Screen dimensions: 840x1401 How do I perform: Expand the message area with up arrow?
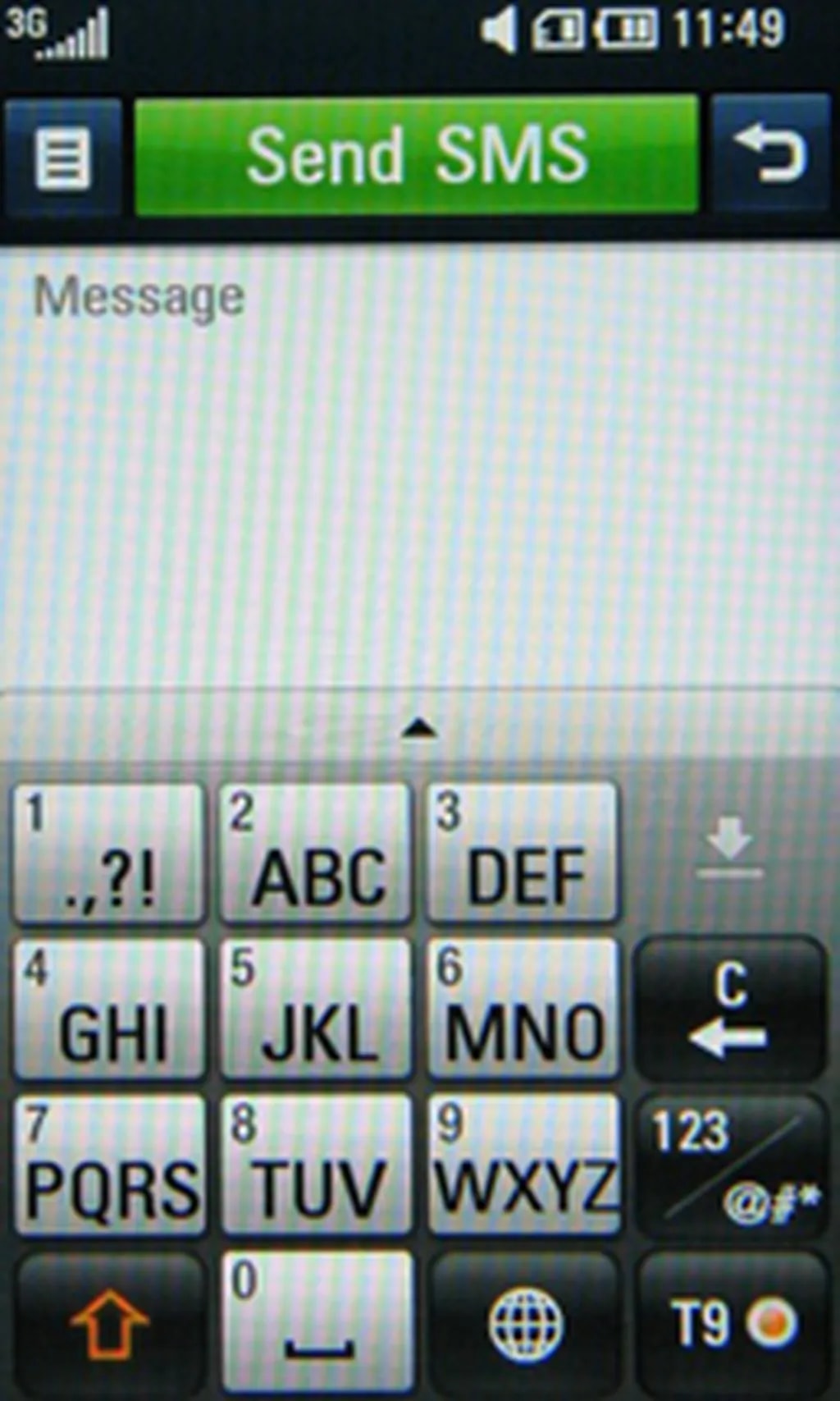419,727
